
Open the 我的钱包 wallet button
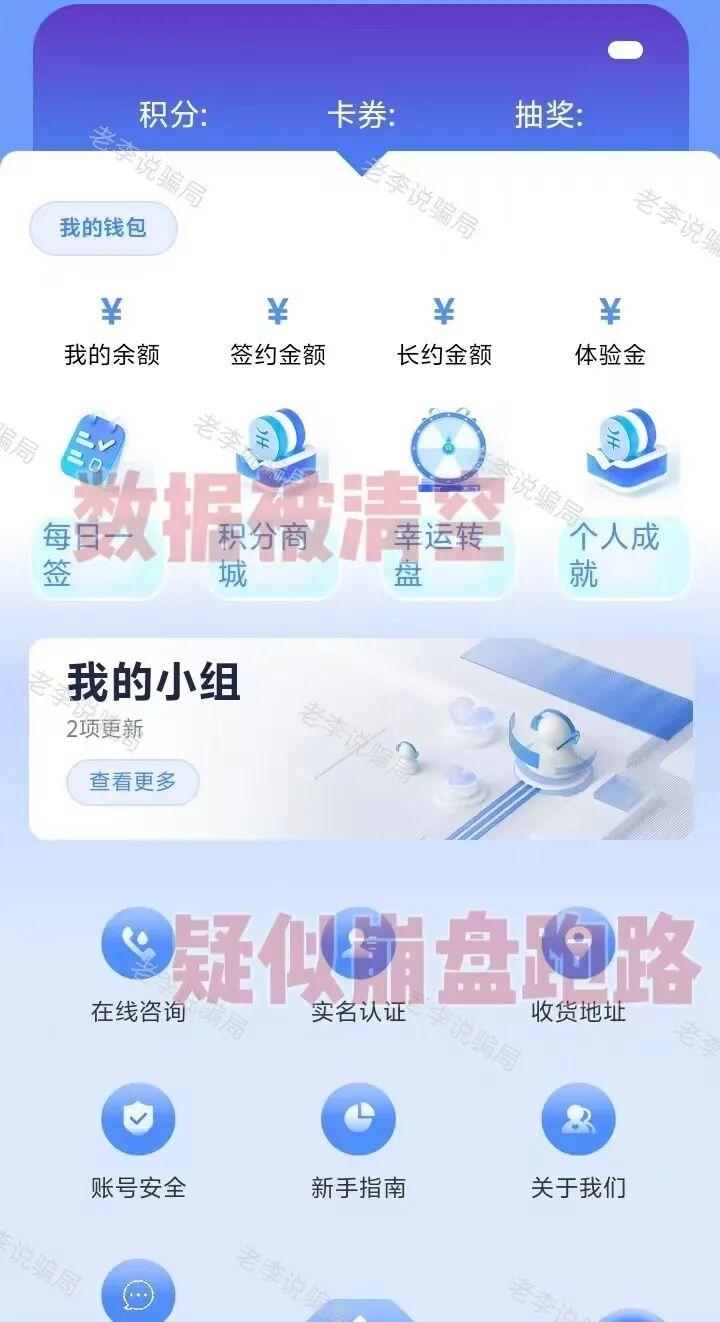[103, 228]
